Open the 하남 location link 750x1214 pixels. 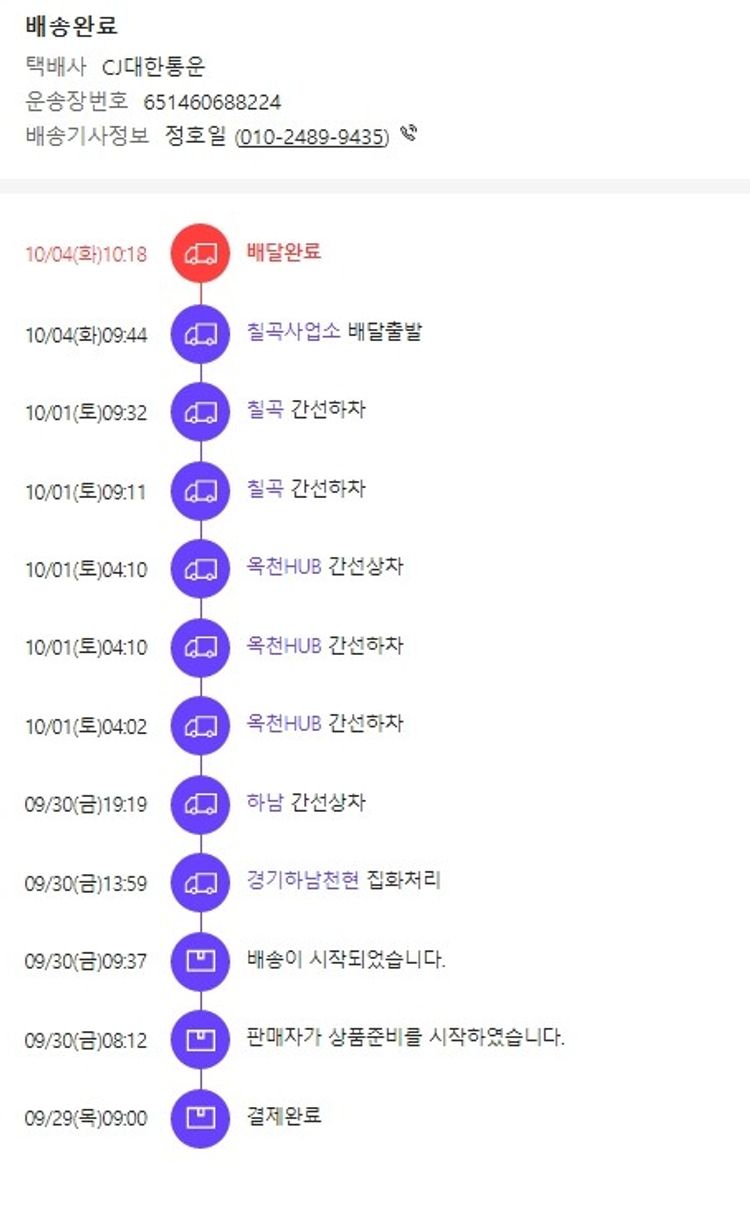click(265, 802)
